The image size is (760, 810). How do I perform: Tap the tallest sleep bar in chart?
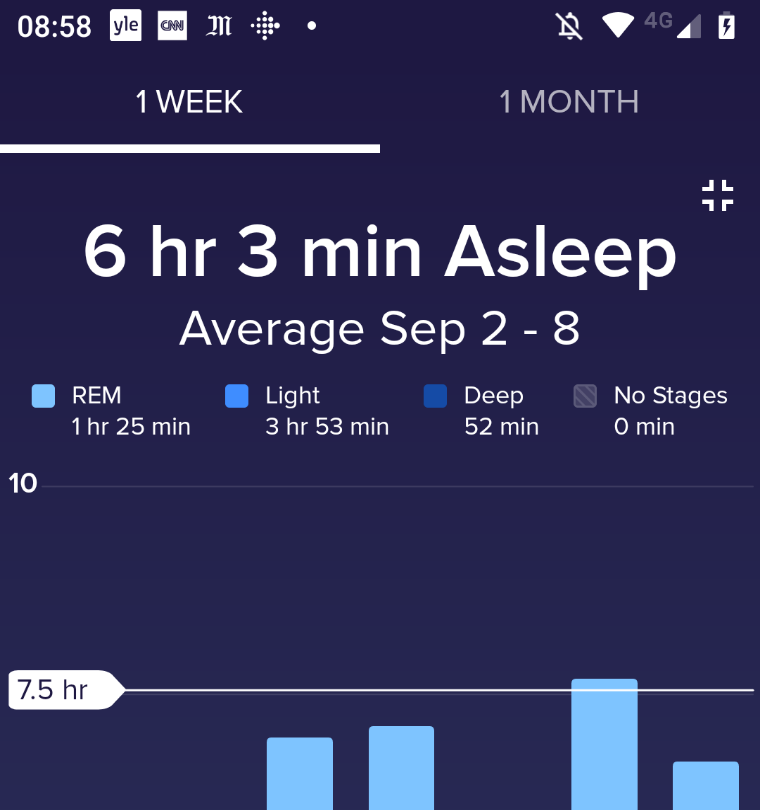pos(604,743)
